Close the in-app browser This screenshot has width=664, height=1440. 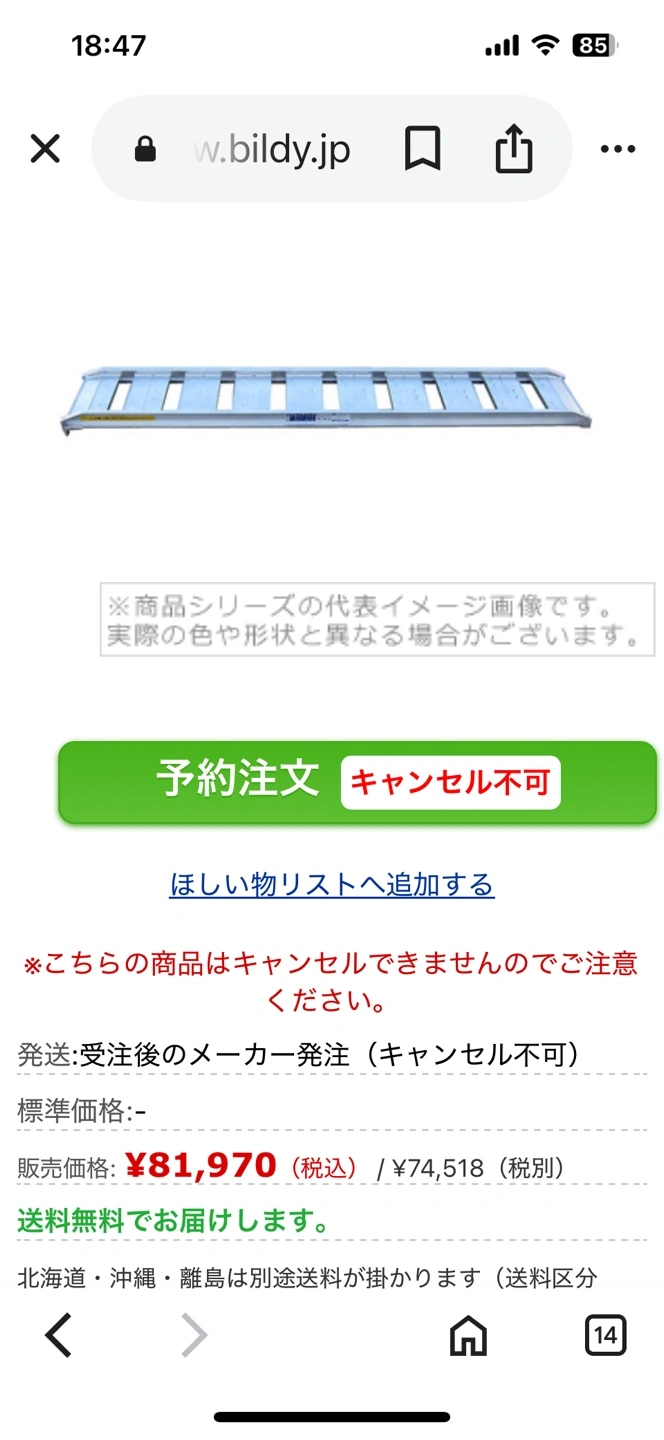coord(45,150)
